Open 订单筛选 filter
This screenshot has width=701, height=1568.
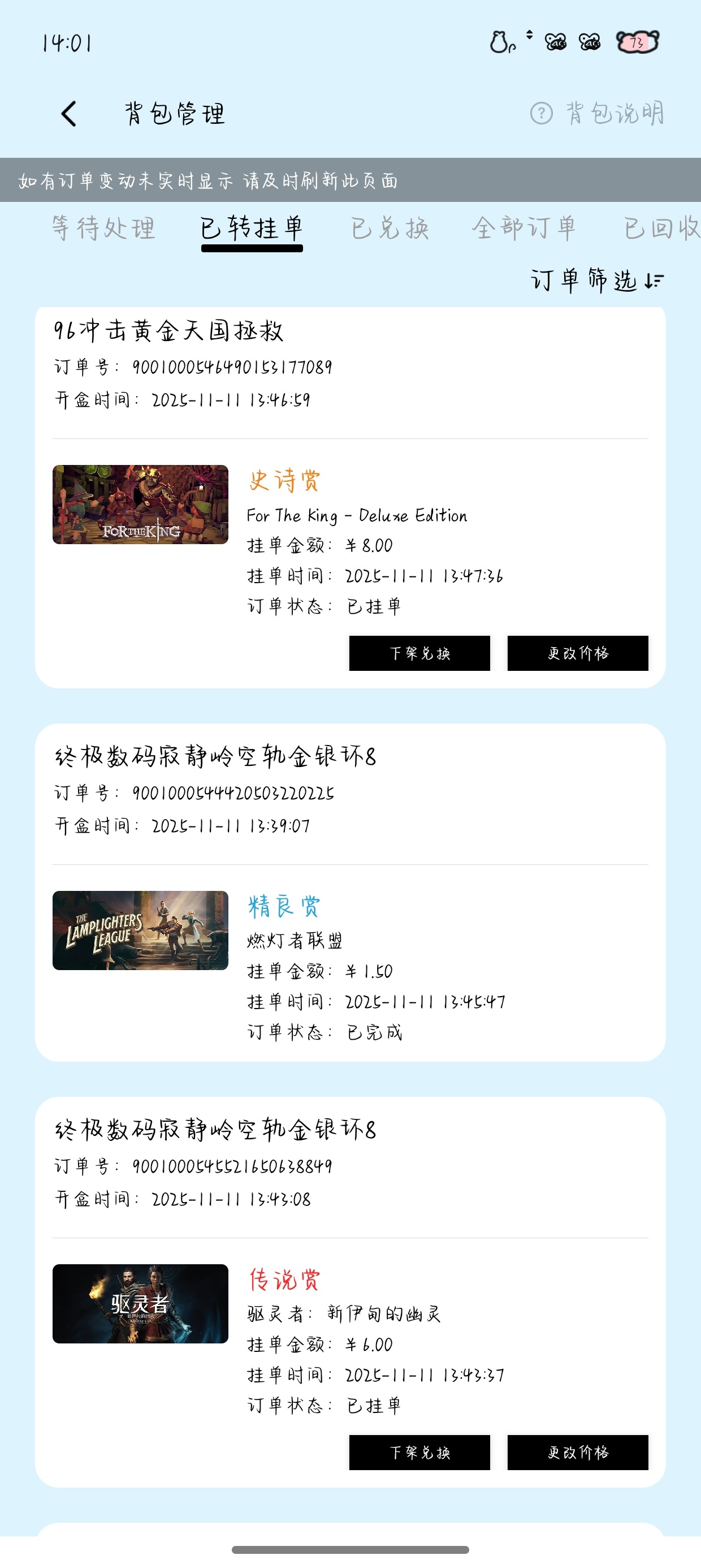point(597,281)
